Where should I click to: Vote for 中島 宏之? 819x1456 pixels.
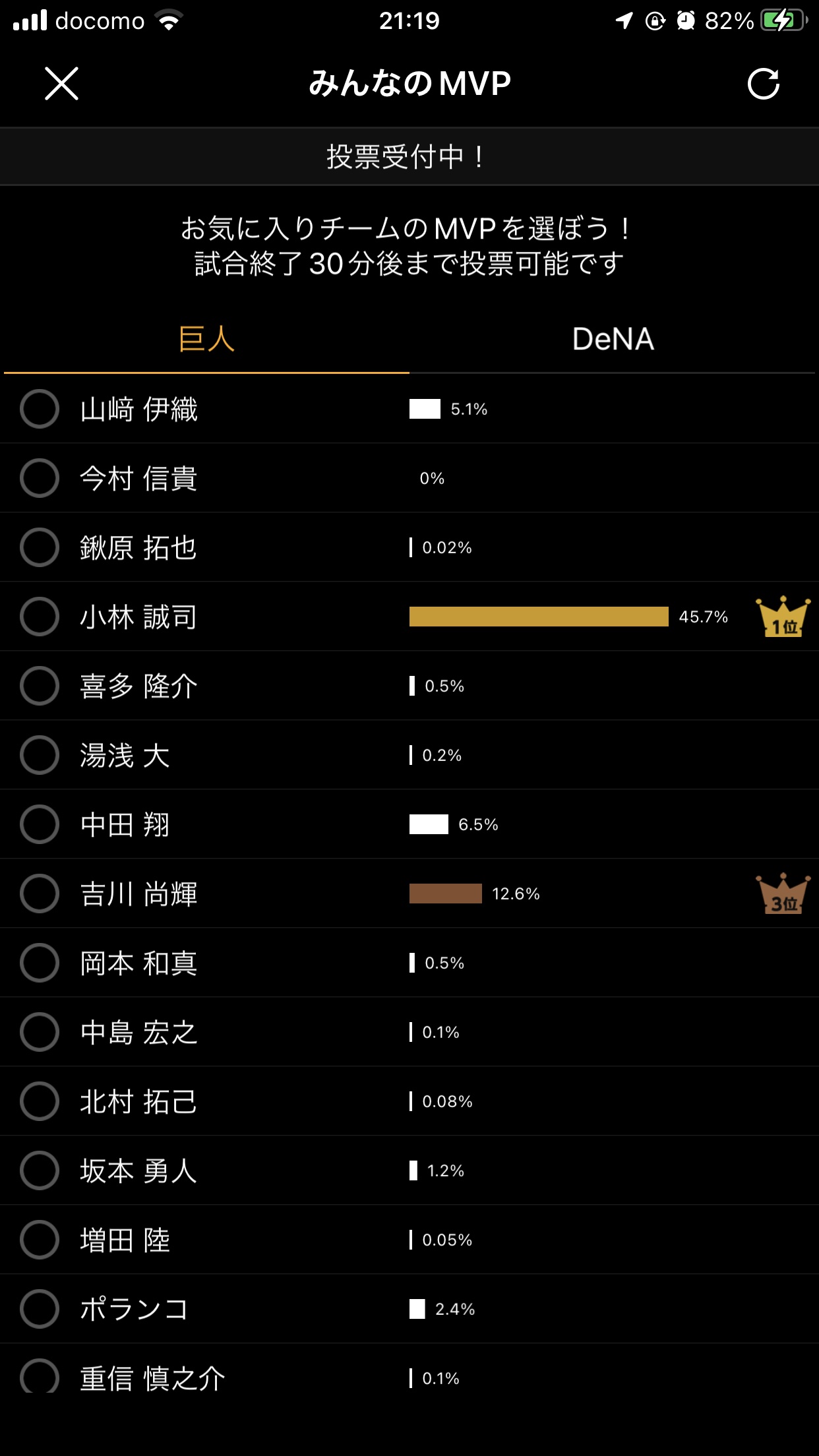(x=40, y=1032)
